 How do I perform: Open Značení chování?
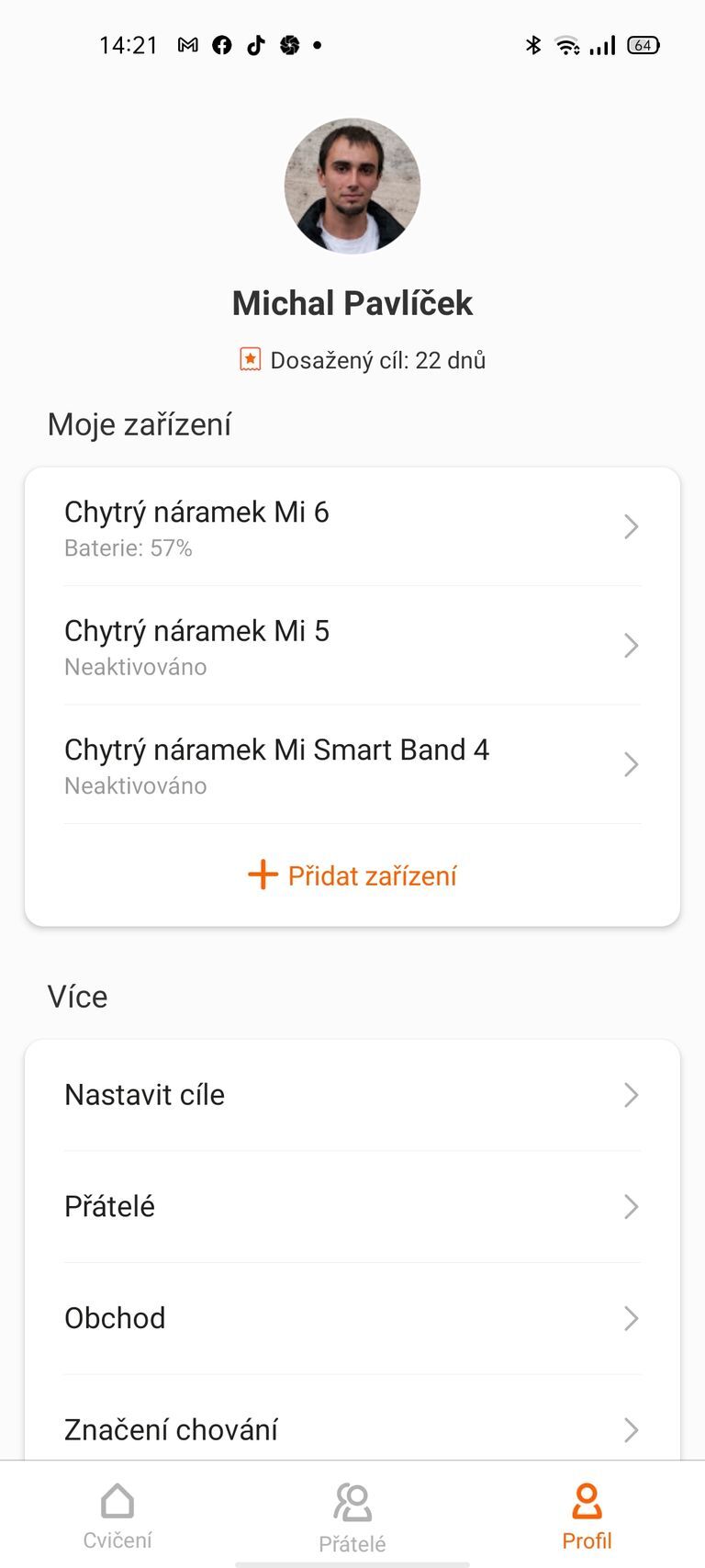coord(352,1429)
